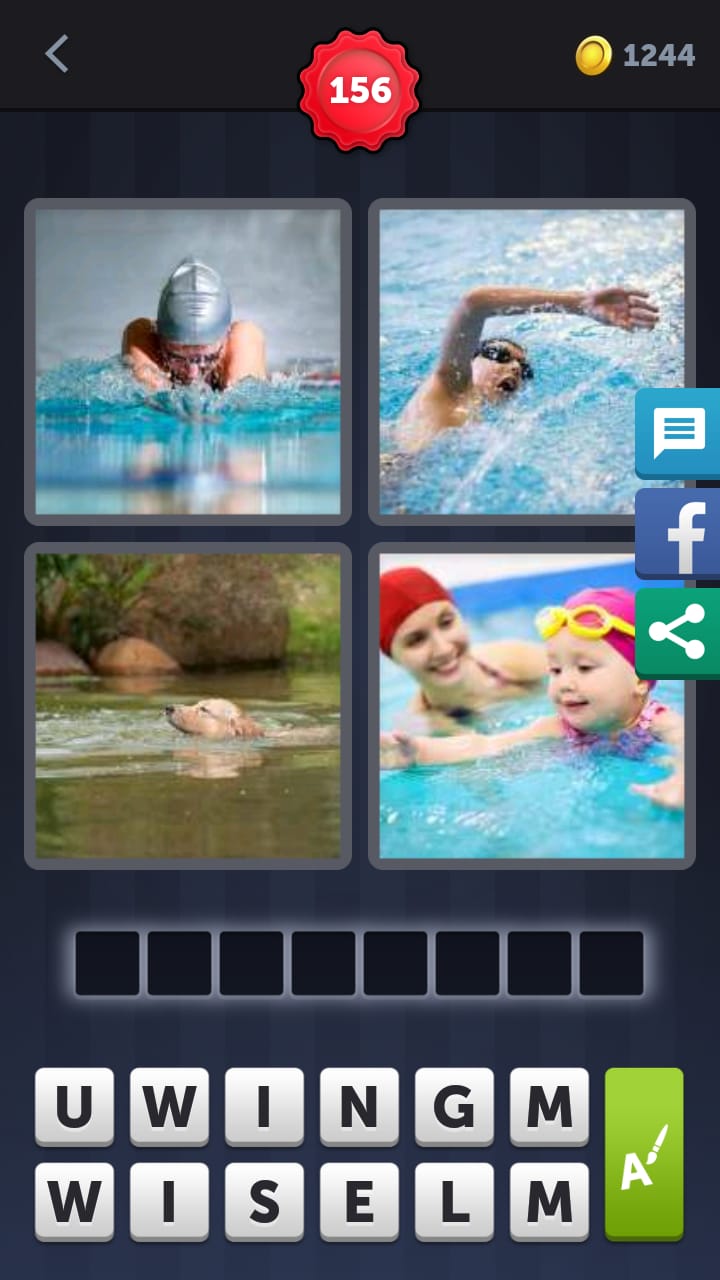Choose the letter G tile
This screenshot has width=720, height=1280.
click(454, 1105)
